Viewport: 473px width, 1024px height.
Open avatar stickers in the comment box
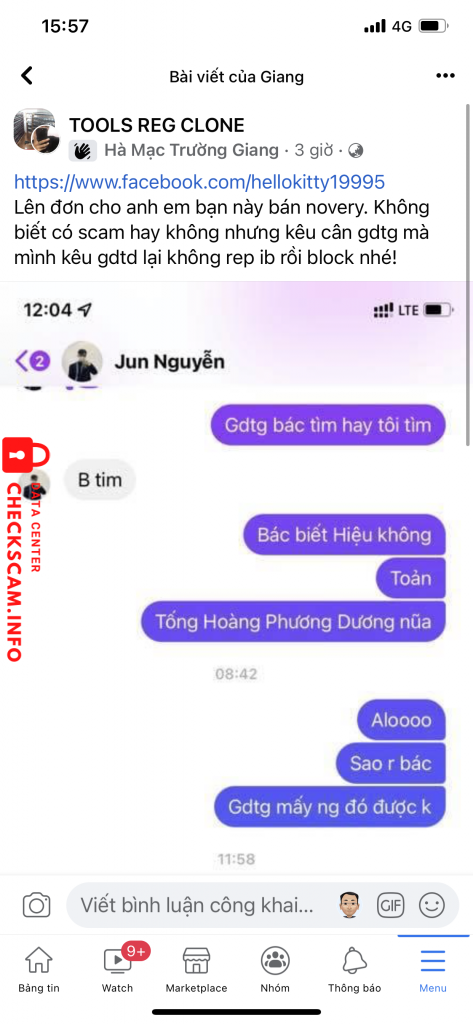point(351,905)
